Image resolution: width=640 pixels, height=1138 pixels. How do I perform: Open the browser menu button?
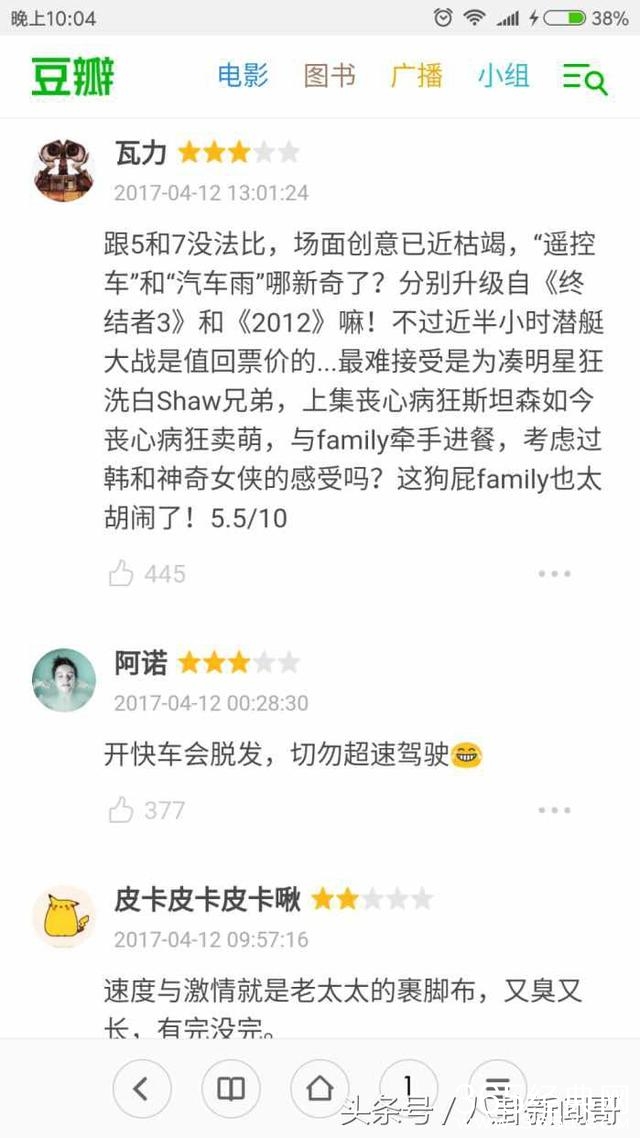pyautogui.click(x=497, y=1089)
